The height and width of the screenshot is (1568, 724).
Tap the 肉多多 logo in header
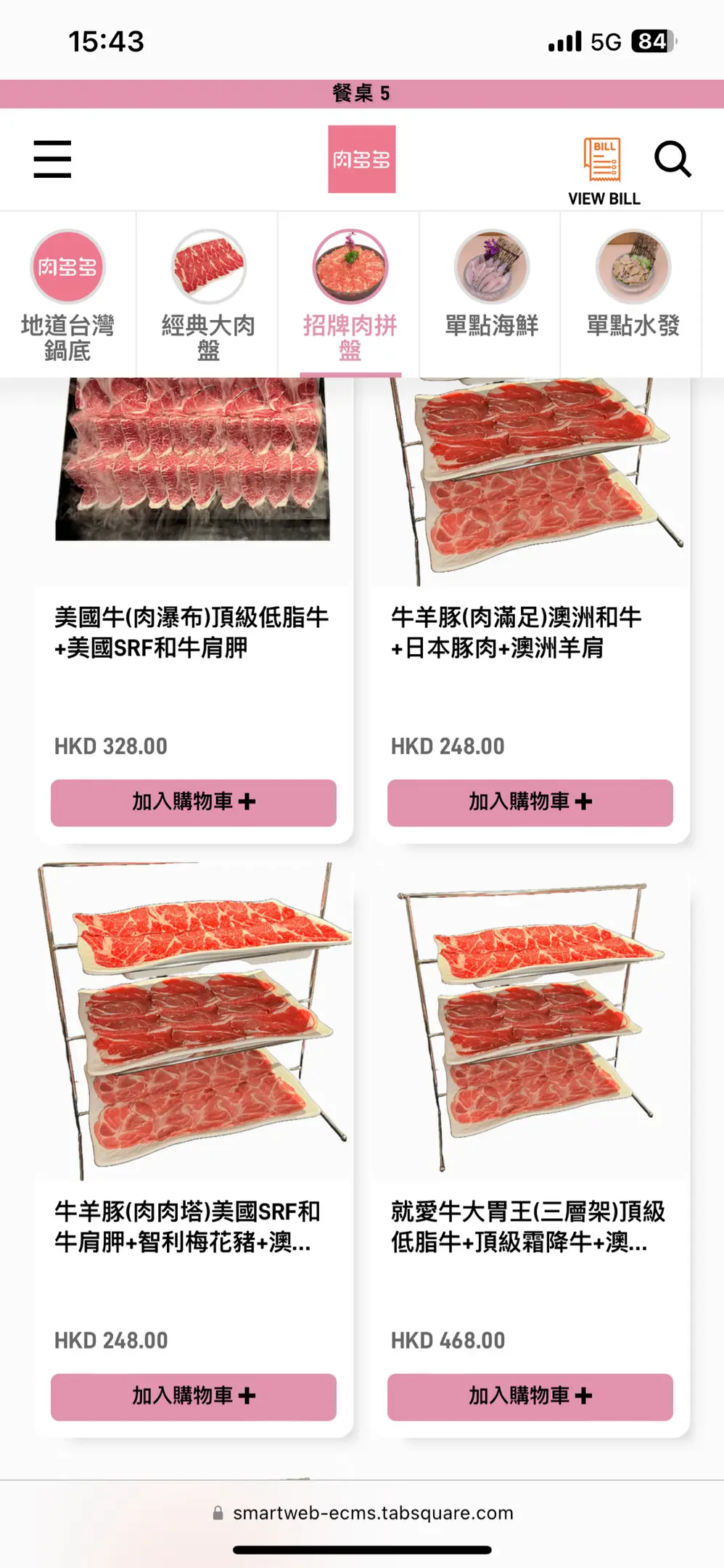[x=361, y=159]
